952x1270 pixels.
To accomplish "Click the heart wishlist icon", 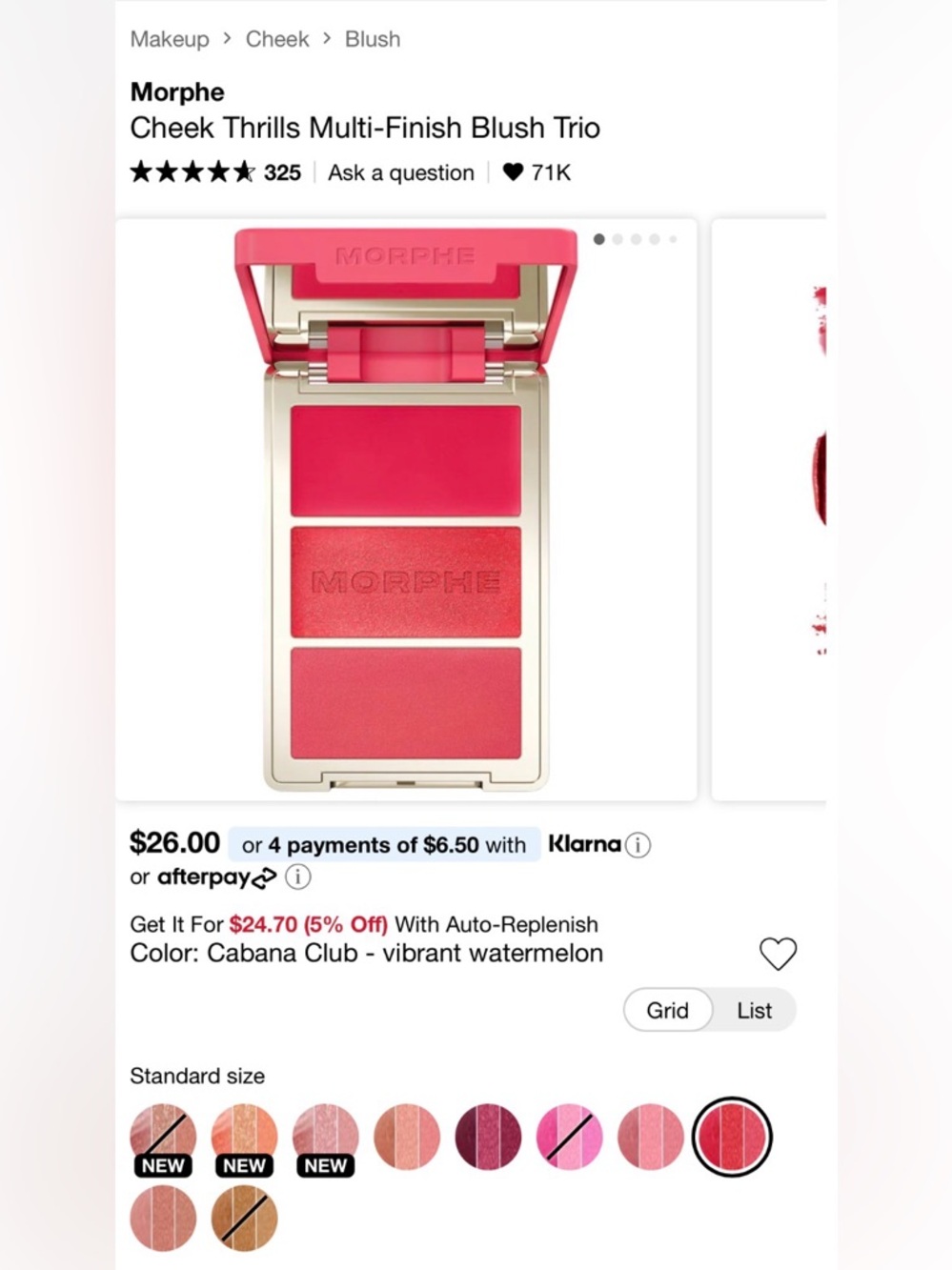I will coord(778,954).
